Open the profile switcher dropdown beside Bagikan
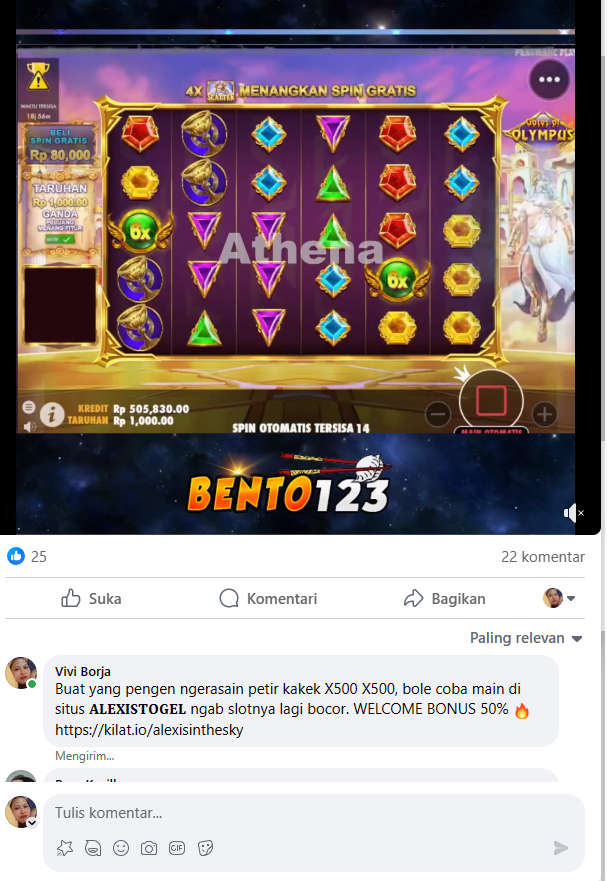 pyautogui.click(x=559, y=598)
